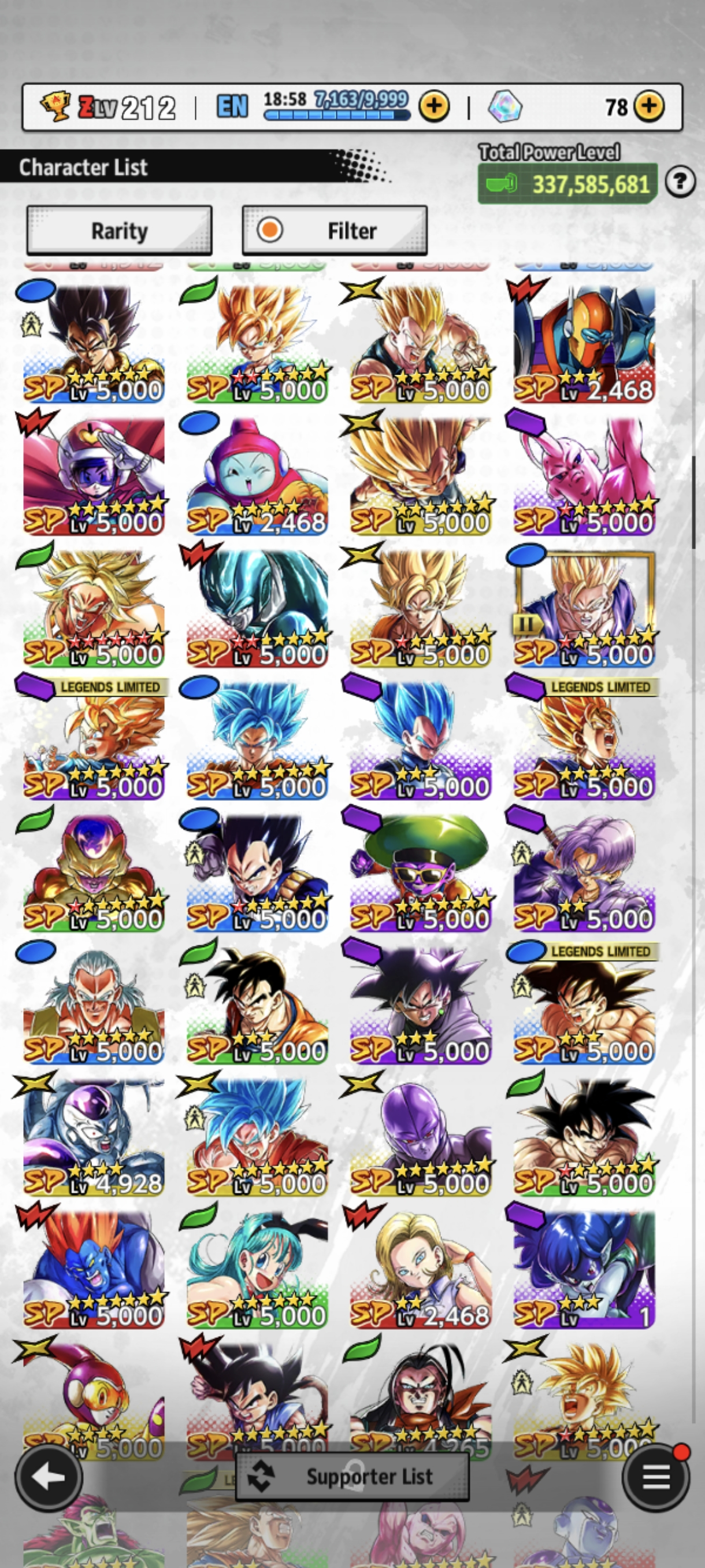Select the blue-haired character at Lv 1
The image size is (705, 1568).
(x=585, y=1269)
